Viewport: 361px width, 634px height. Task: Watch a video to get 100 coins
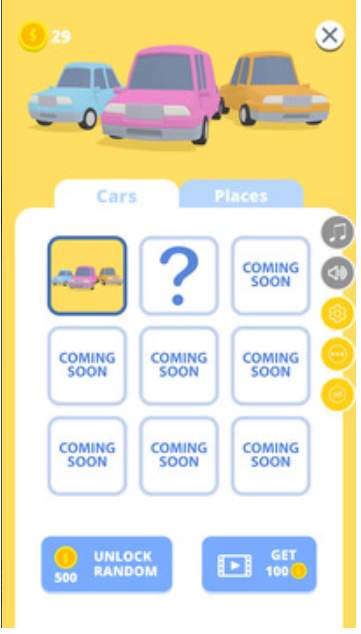[x=259, y=564]
